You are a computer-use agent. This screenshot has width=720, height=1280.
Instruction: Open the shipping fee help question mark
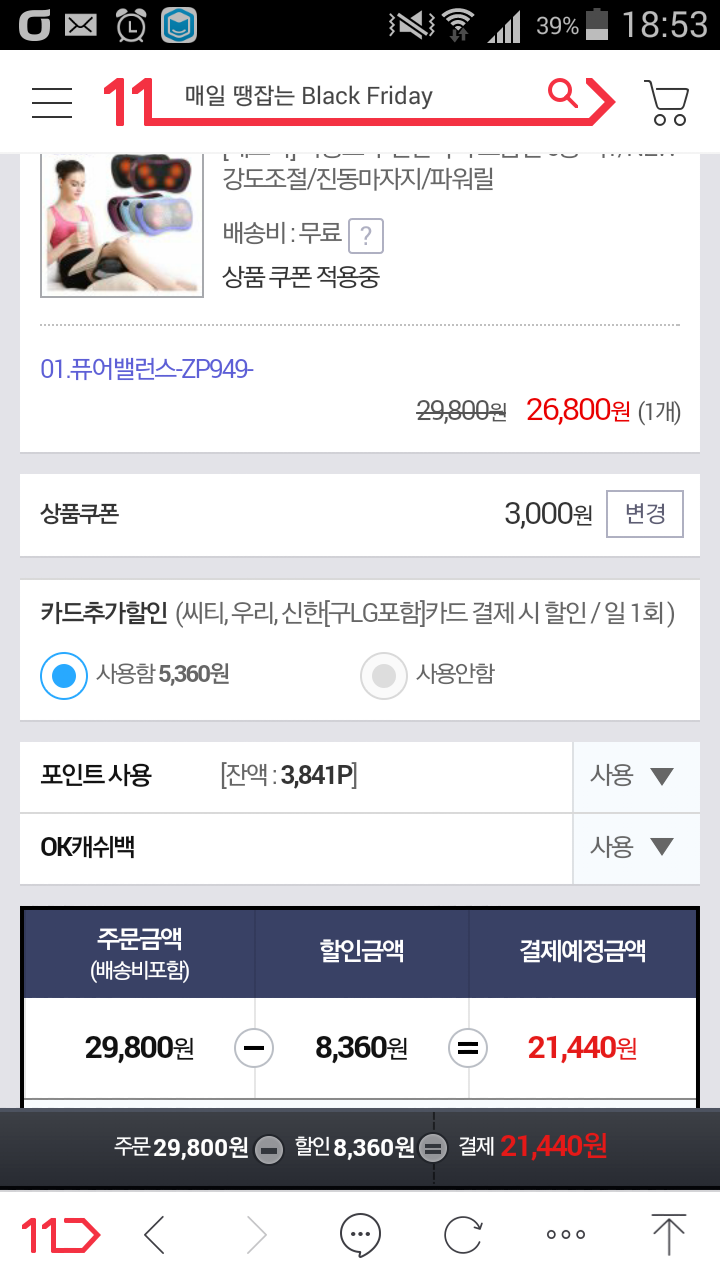tap(366, 237)
